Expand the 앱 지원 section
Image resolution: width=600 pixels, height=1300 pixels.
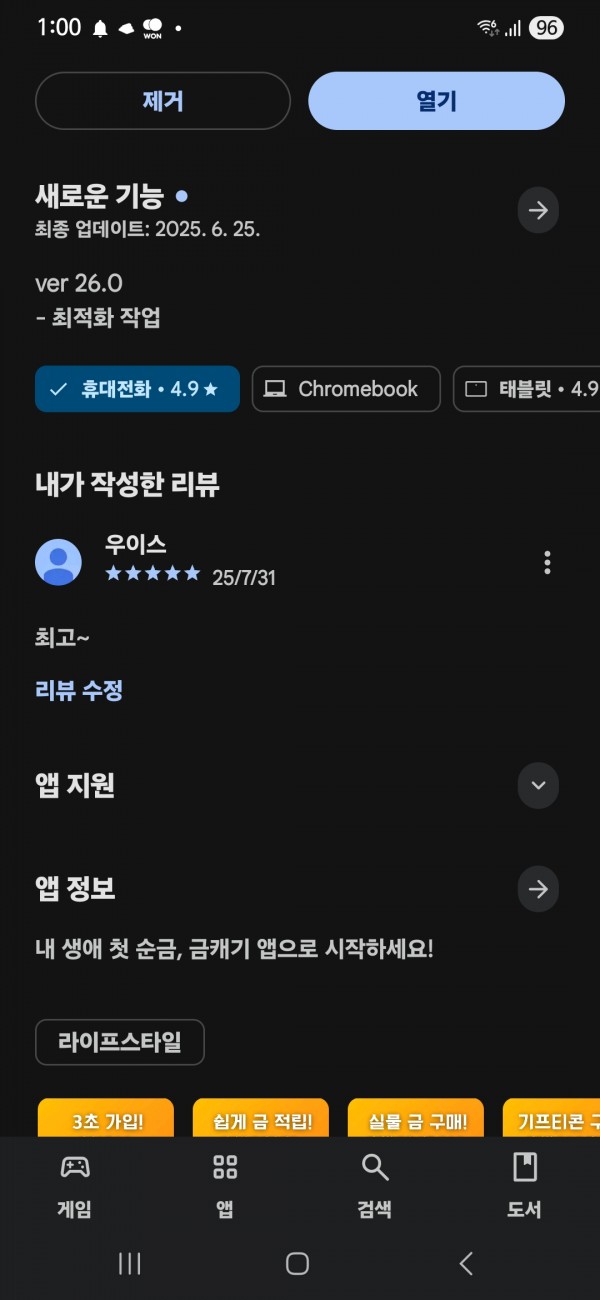point(538,785)
